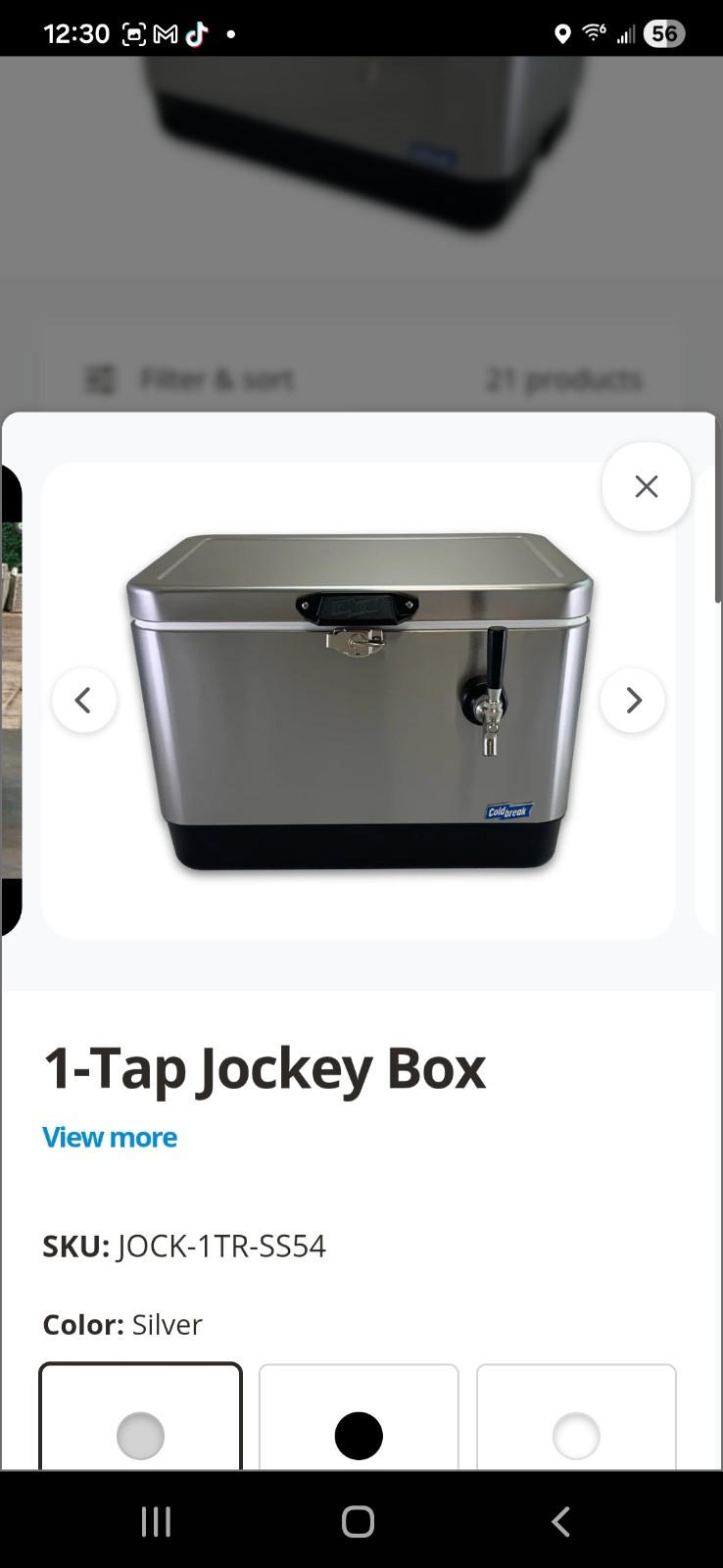Tap the battery level indicator showing 56

pos(665,33)
